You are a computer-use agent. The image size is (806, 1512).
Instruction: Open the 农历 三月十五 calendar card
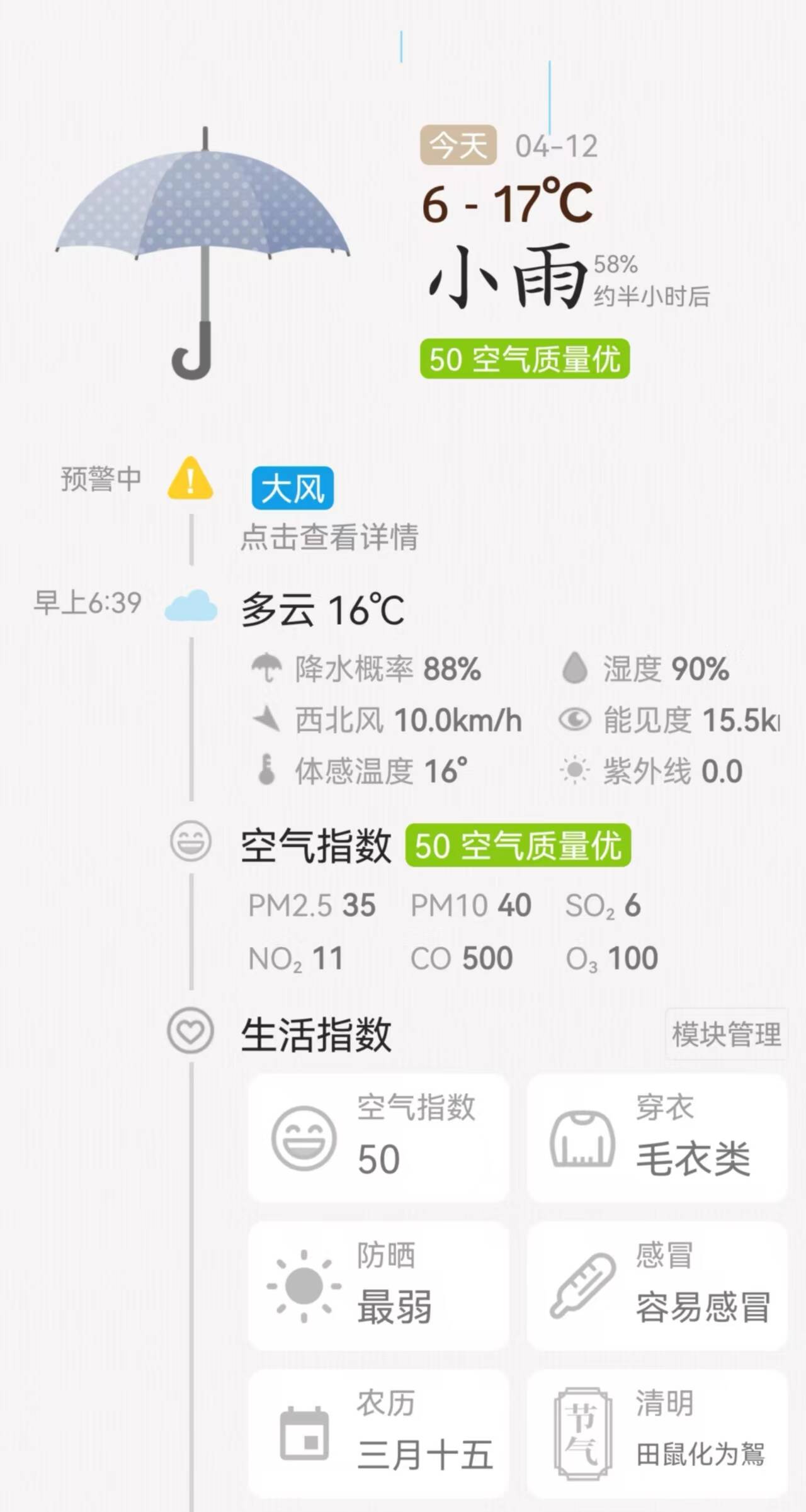(378, 1433)
